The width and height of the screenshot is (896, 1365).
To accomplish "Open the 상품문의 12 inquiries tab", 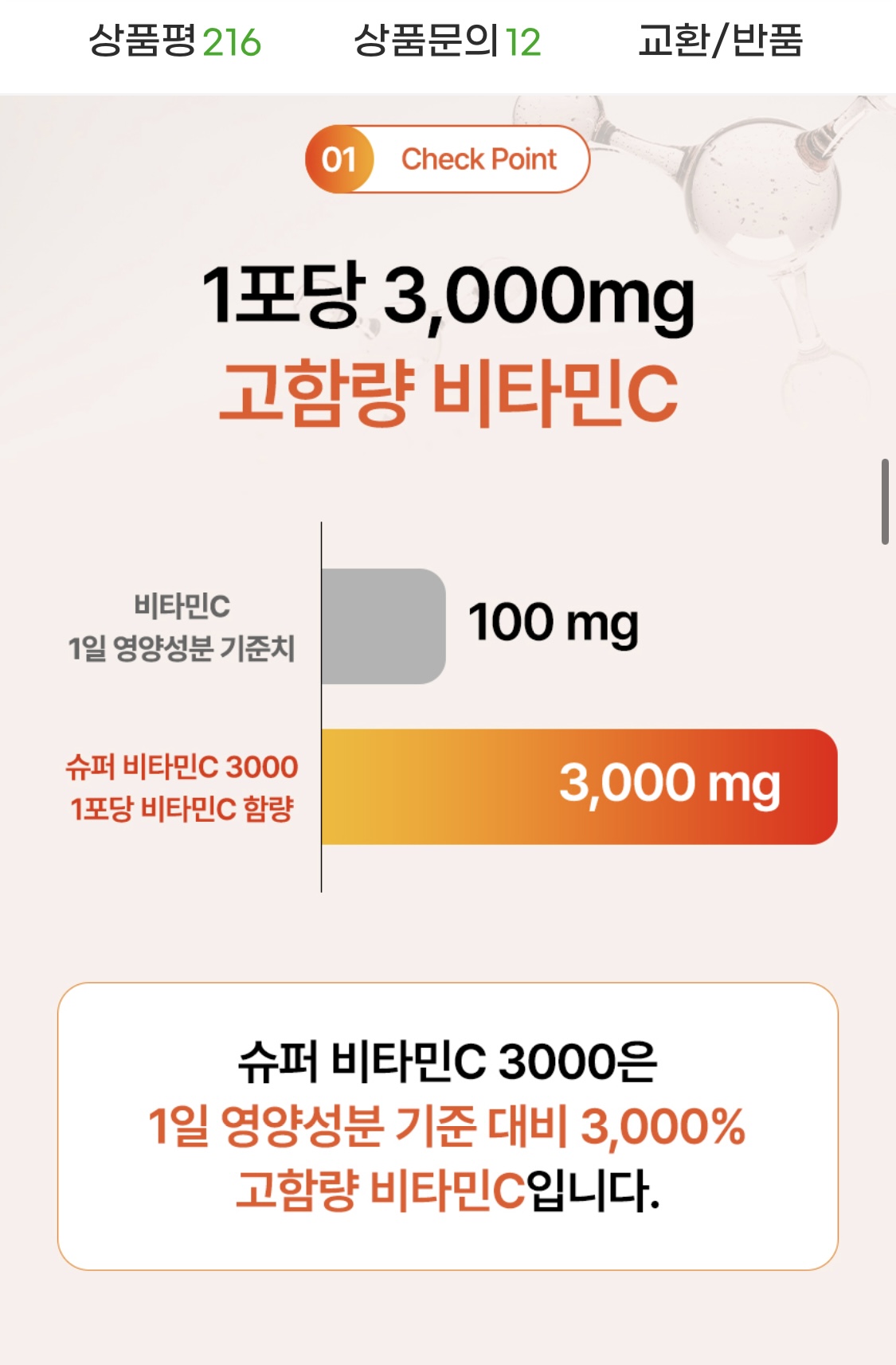I will tap(447, 41).
